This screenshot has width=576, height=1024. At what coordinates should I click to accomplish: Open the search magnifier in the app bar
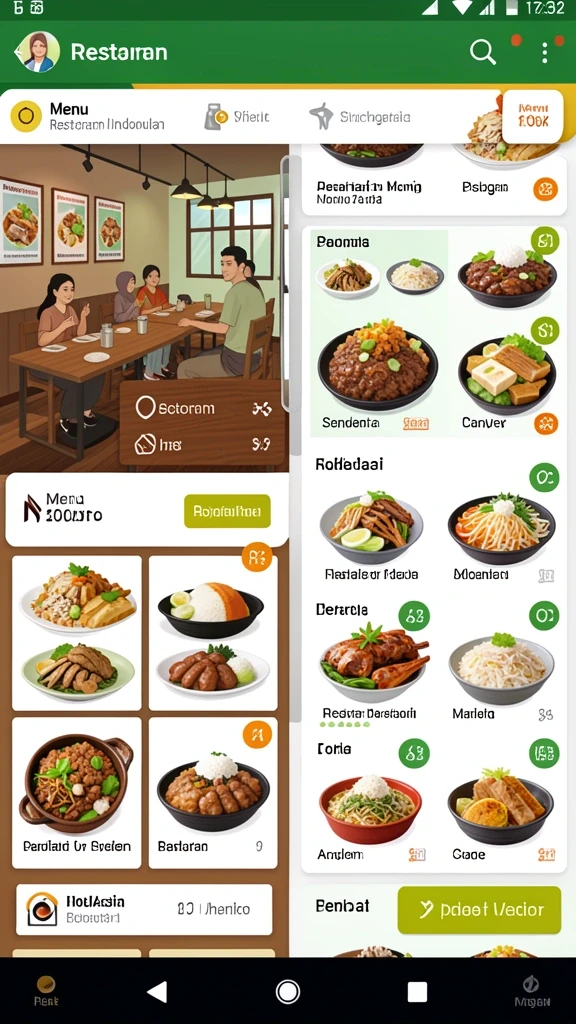point(483,52)
